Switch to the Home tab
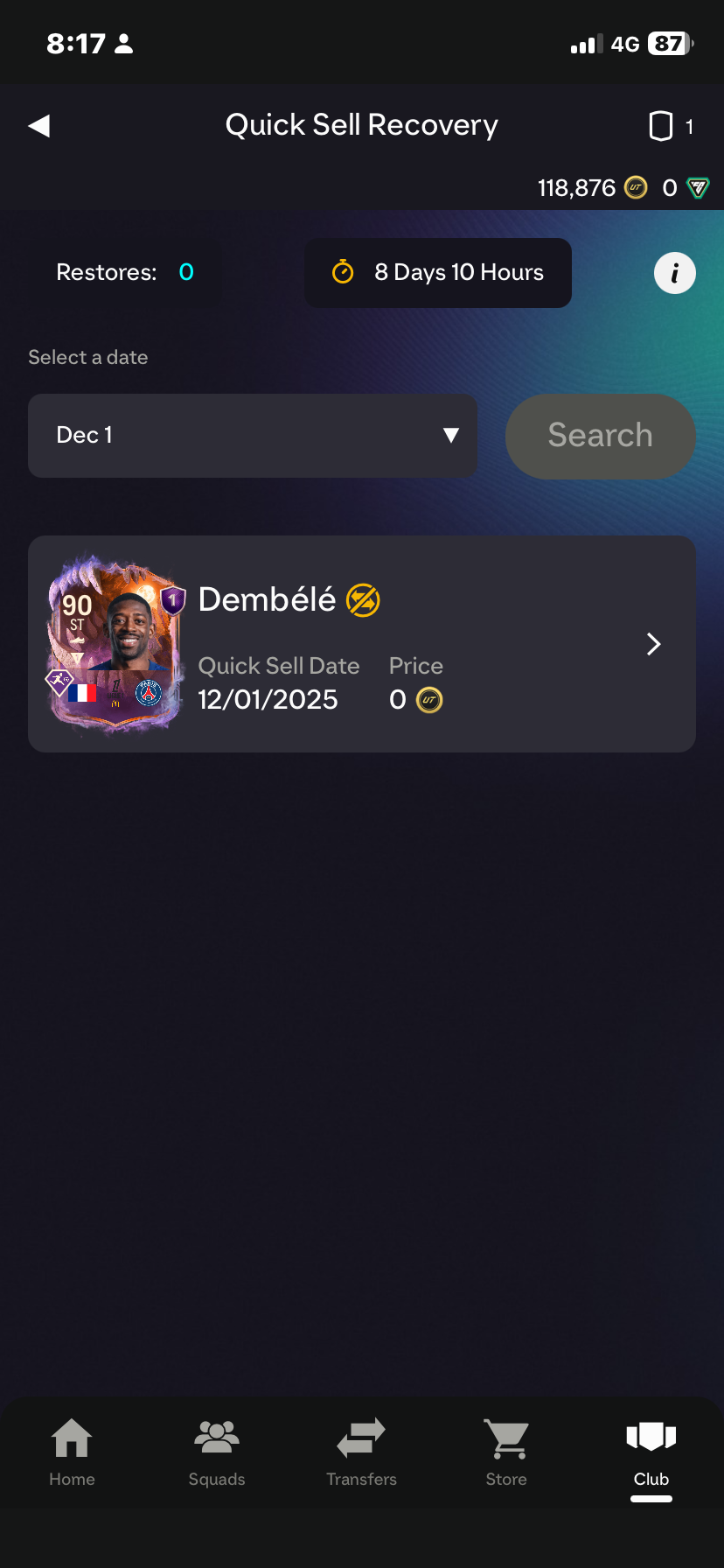Screen dimensions: 724x1568 (x=72, y=1452)
